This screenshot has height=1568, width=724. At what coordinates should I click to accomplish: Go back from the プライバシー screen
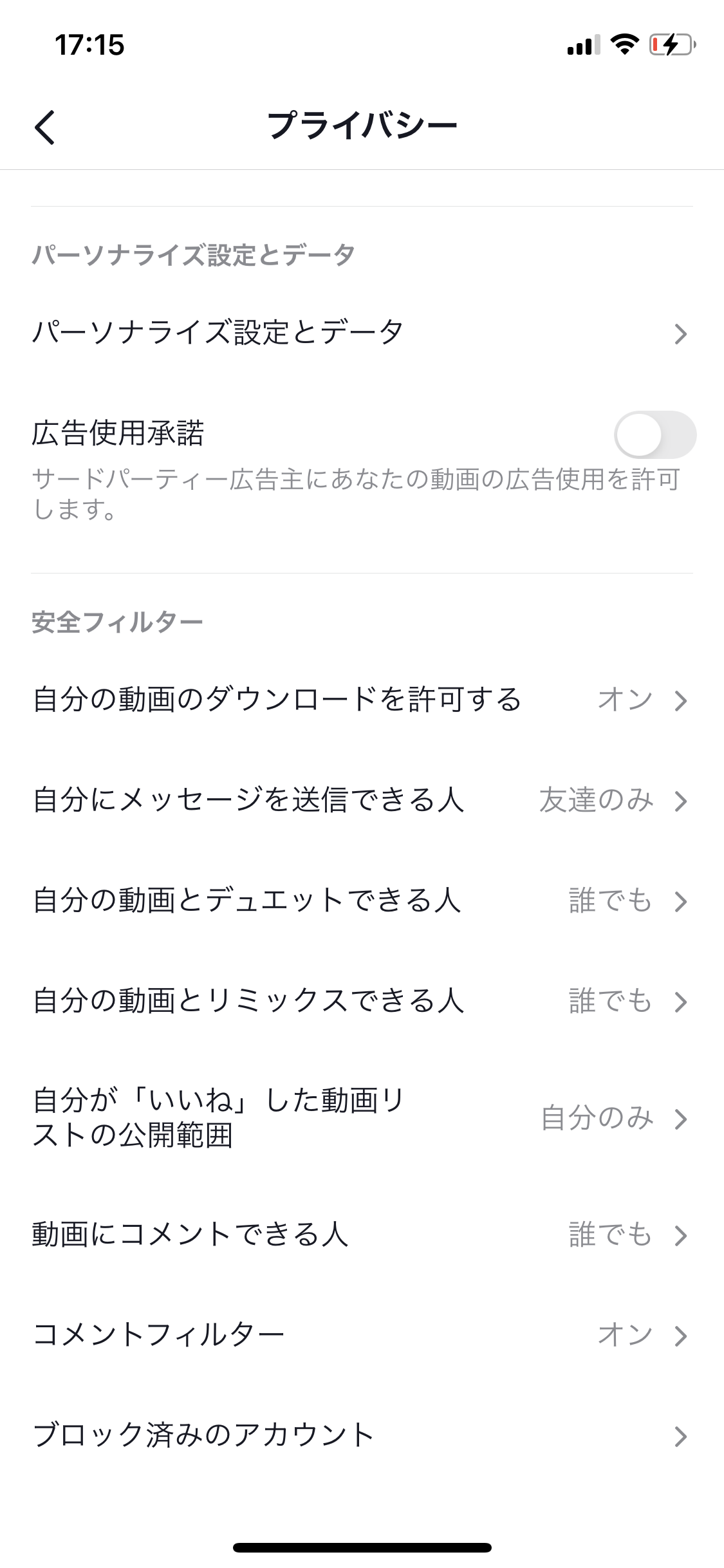45,127
